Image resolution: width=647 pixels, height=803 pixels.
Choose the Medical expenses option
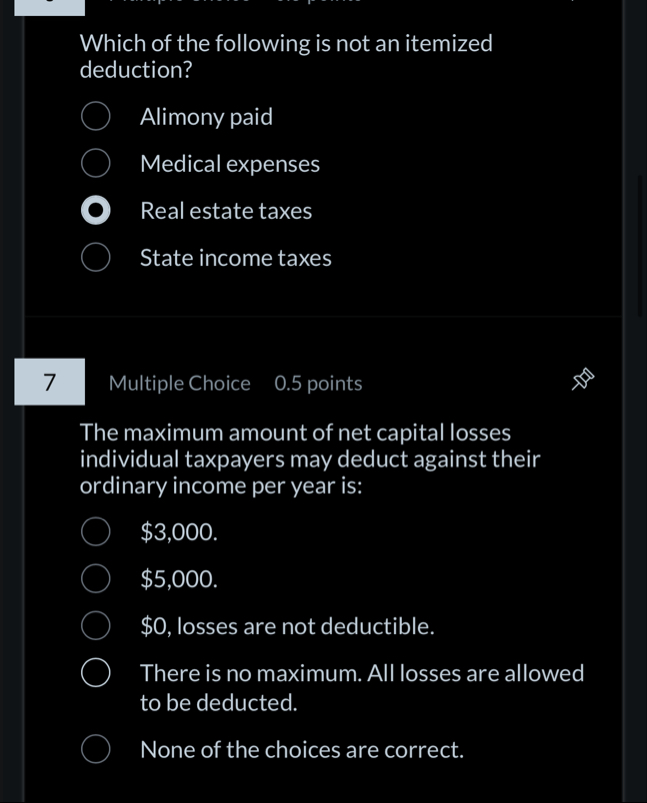[x=96, y=164]
